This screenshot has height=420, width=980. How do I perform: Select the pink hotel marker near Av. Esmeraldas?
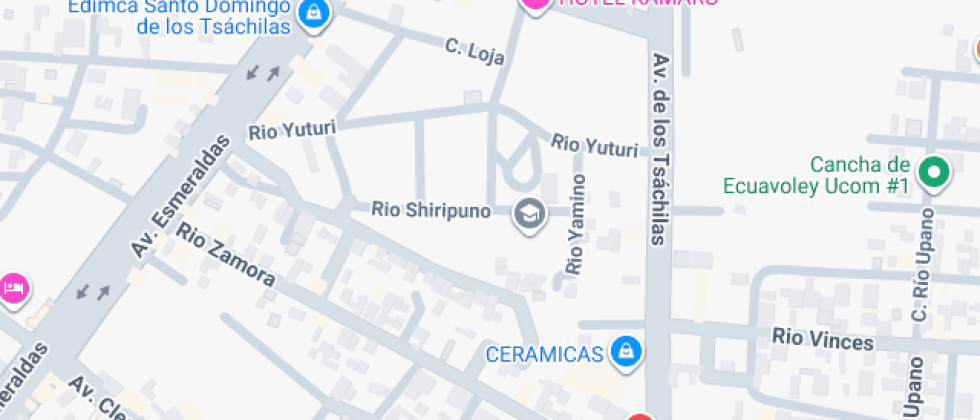pos(14,289)
